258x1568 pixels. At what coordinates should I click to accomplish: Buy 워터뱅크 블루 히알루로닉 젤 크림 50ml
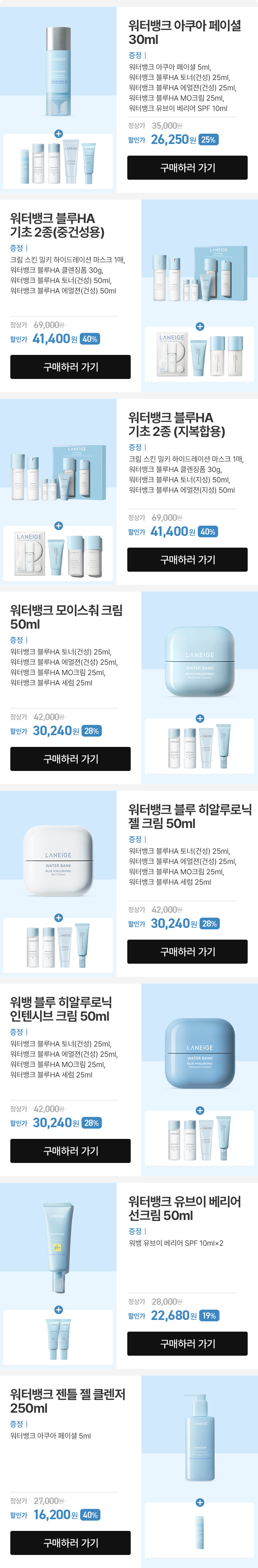pos(187,951)
